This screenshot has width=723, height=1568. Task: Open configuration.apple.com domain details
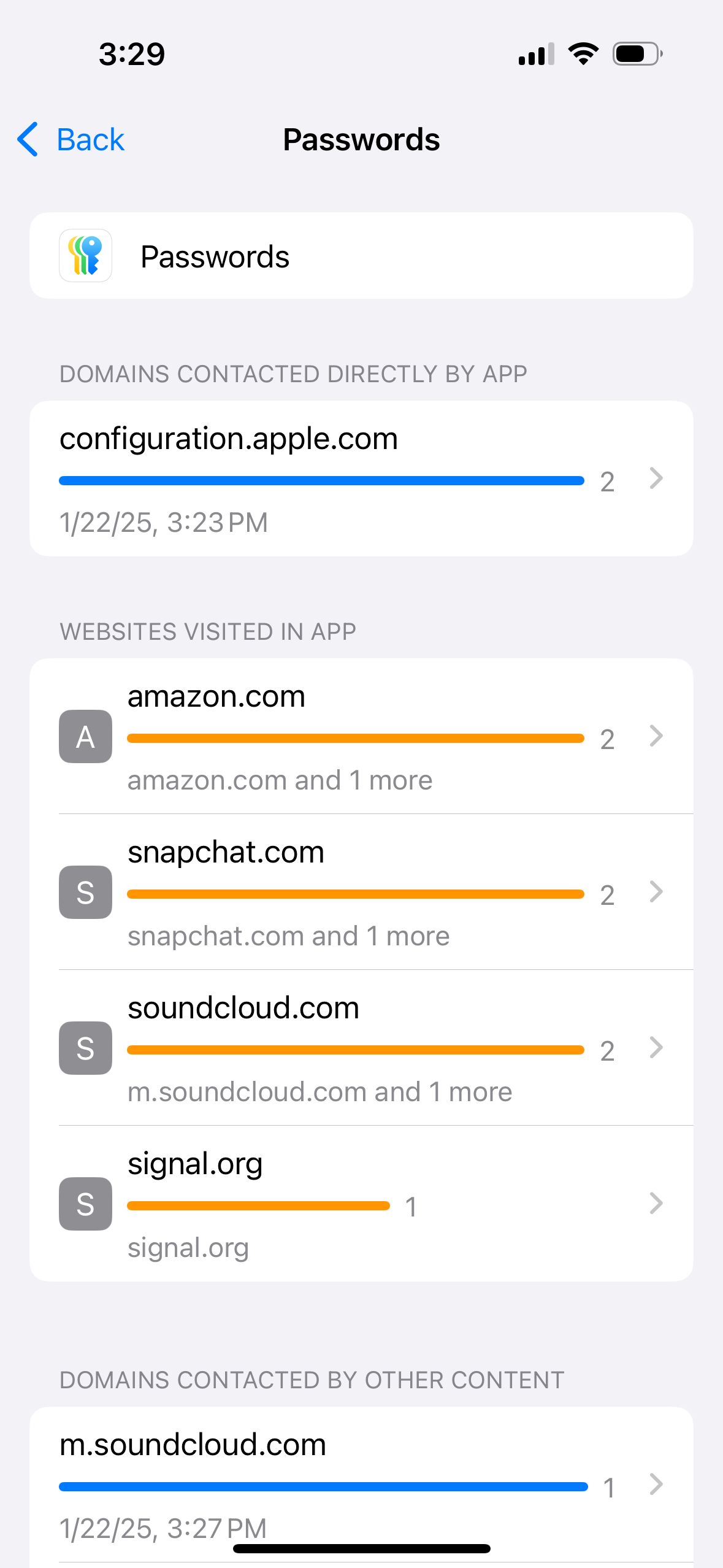(x=361, y=478)
